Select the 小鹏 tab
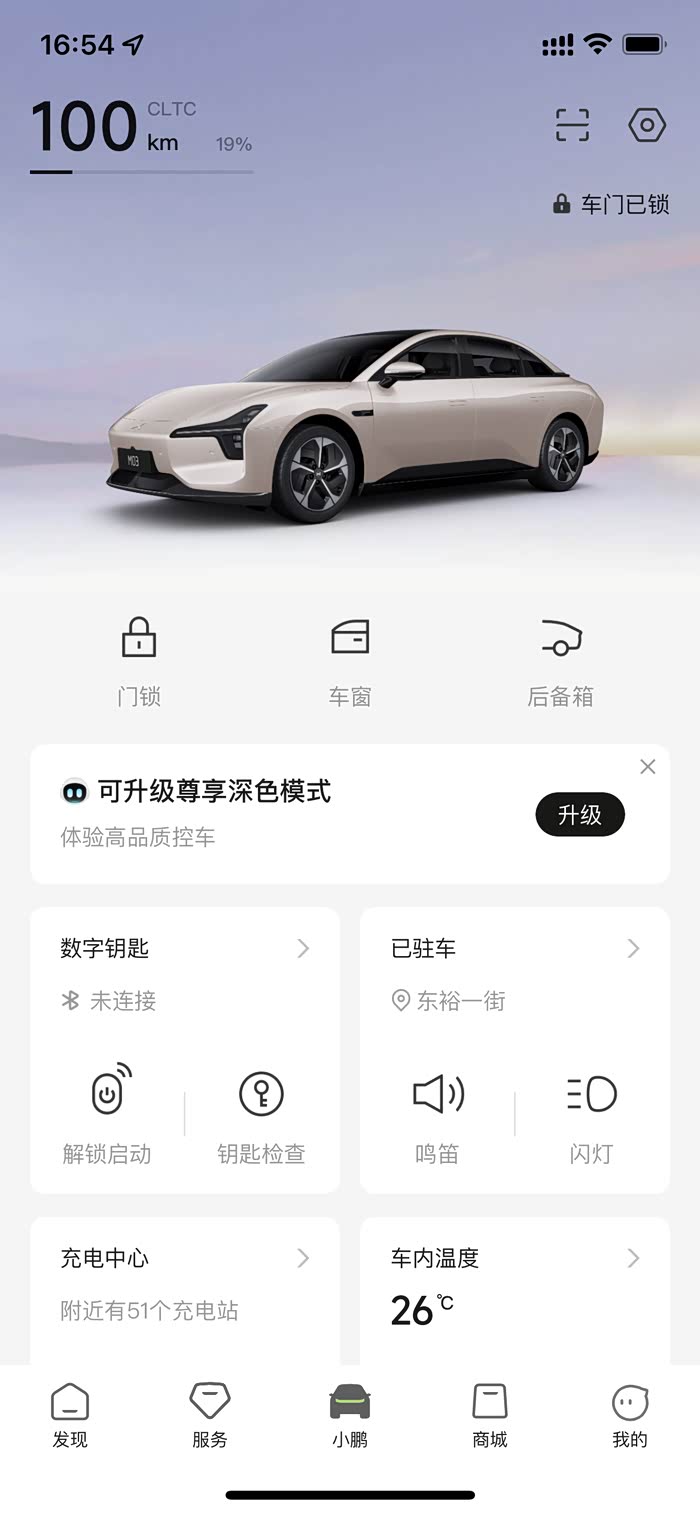The width and height of the screenshot is (700, 1514). (350, 1415)
